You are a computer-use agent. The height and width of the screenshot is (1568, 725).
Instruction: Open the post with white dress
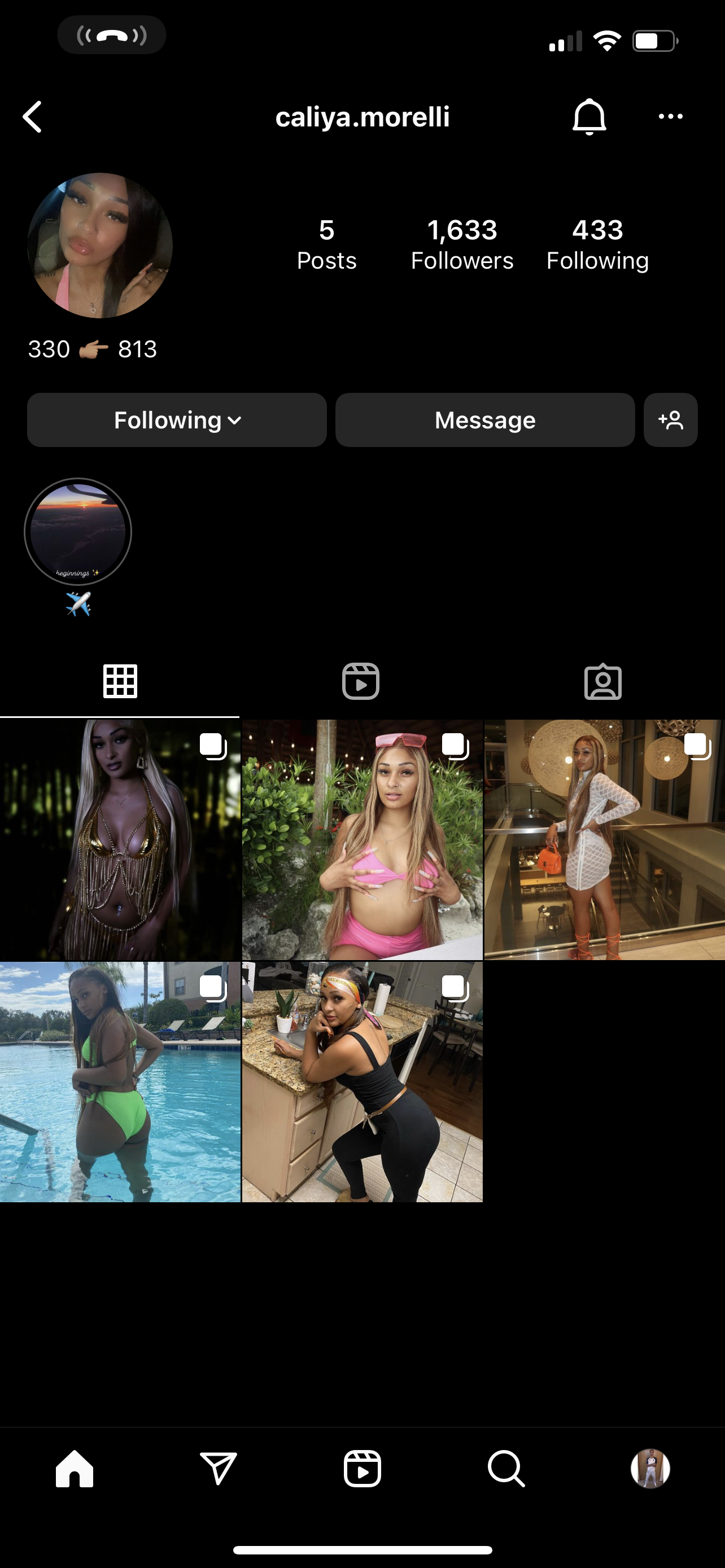[605, 839]
